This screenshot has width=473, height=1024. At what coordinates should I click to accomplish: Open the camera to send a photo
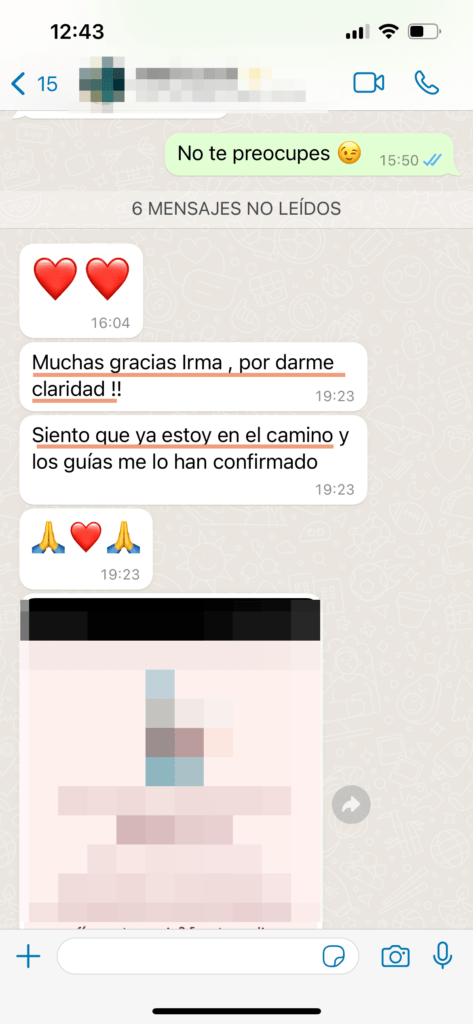click(x=395, y=957)
